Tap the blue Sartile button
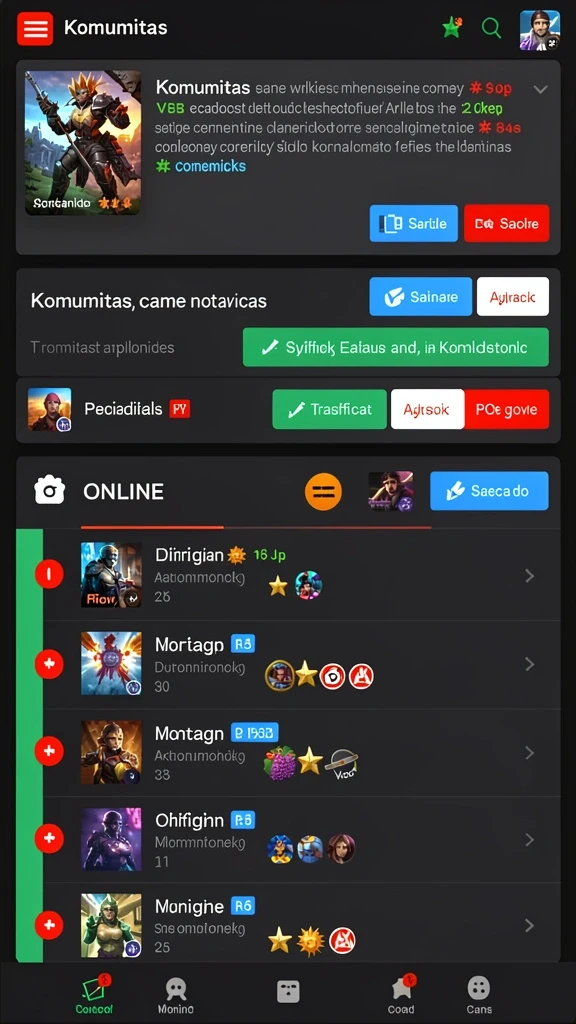Viewport: 576px width, 1024px height. [413, 223]
